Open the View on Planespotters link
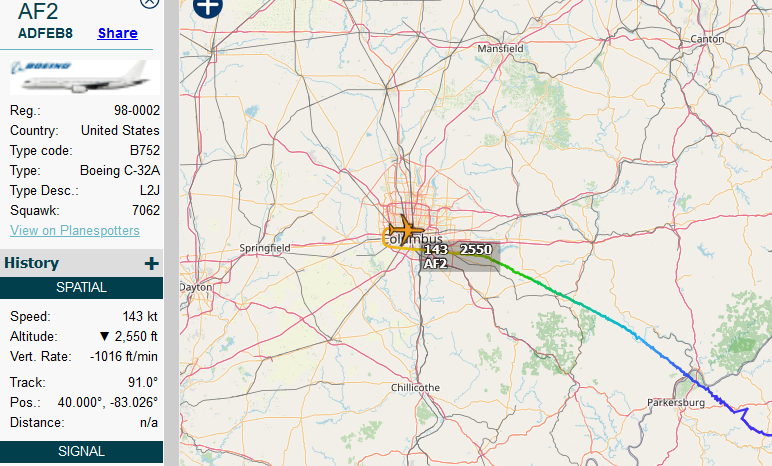 click(75, 231)
